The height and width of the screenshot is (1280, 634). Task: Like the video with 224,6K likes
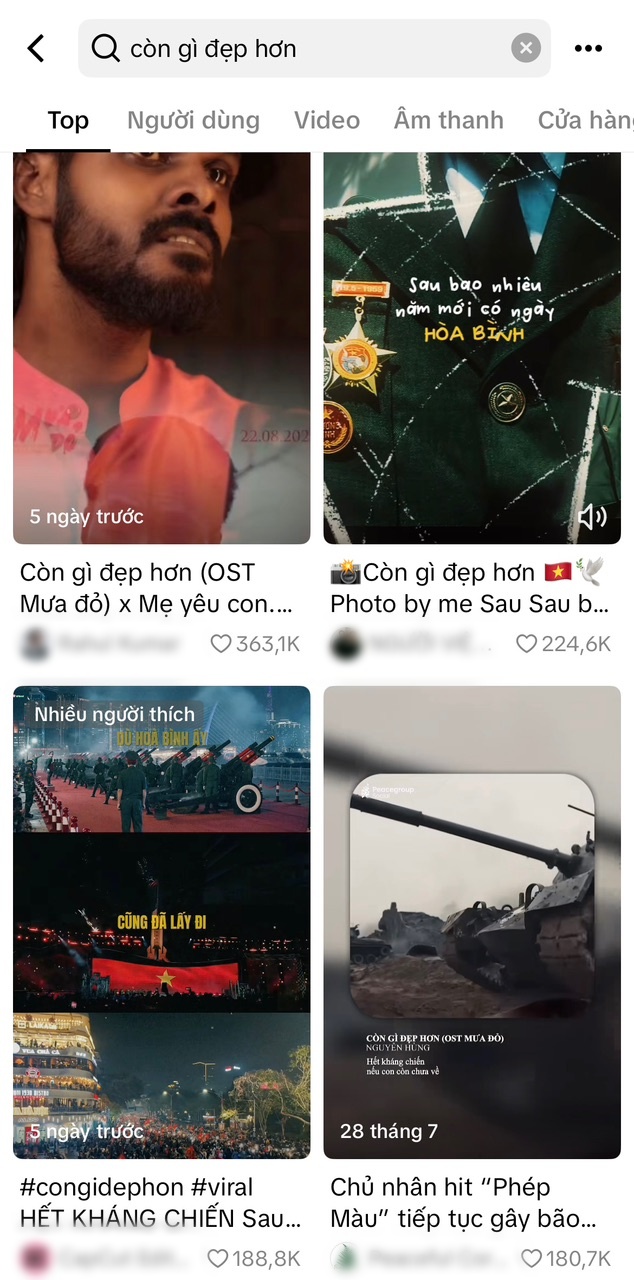pyautogui.click(x=527, y=644)
